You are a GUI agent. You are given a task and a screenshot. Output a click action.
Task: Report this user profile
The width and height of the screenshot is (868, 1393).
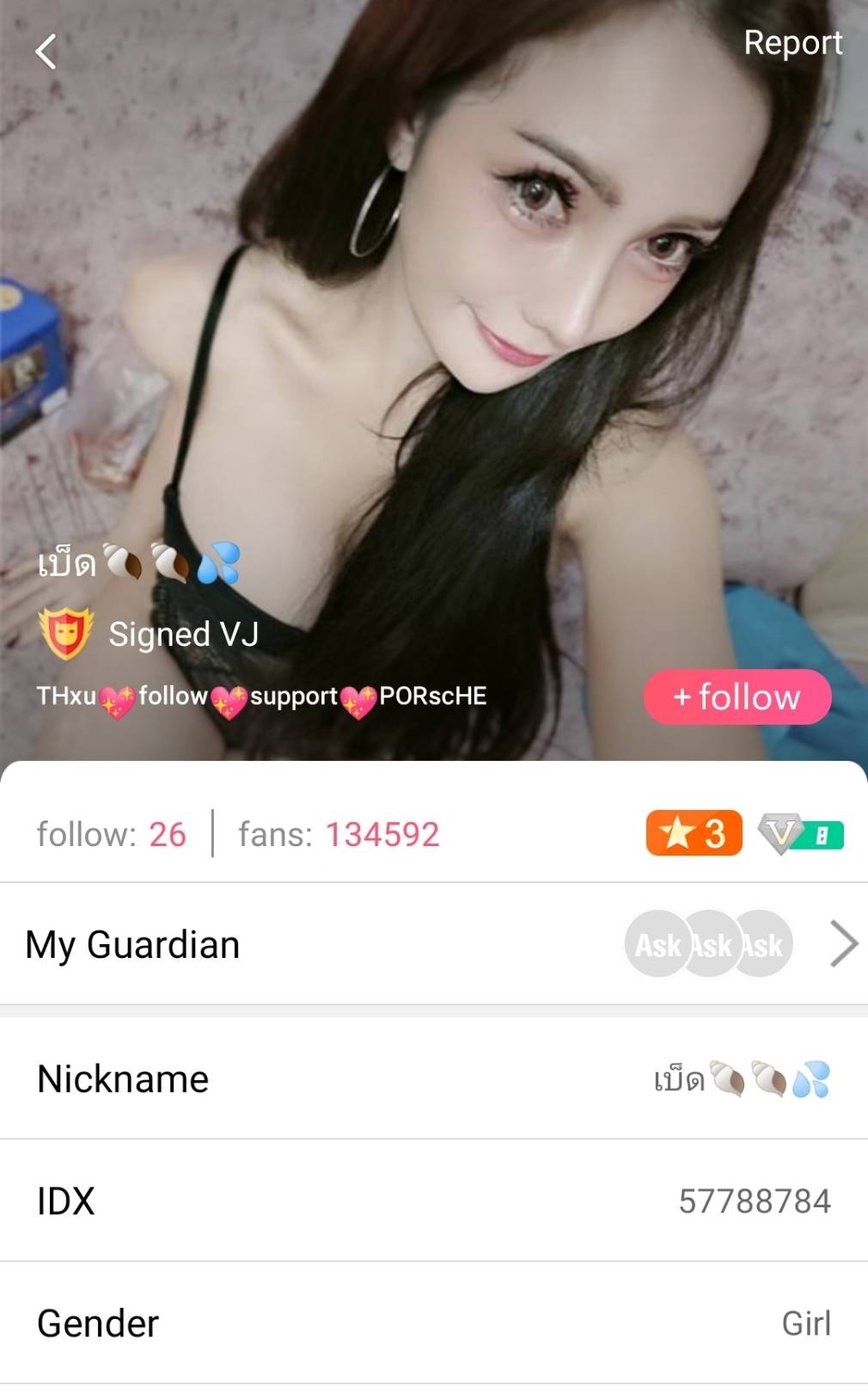tap(792, 43)
